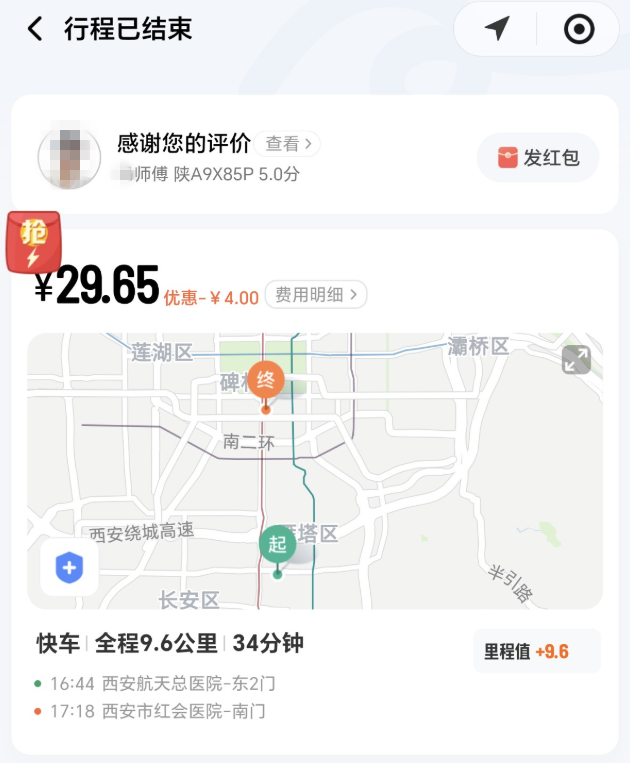Screen dimensions: 630x763
Task: Tap the navigation arrow icon
Action: [497, 29]
